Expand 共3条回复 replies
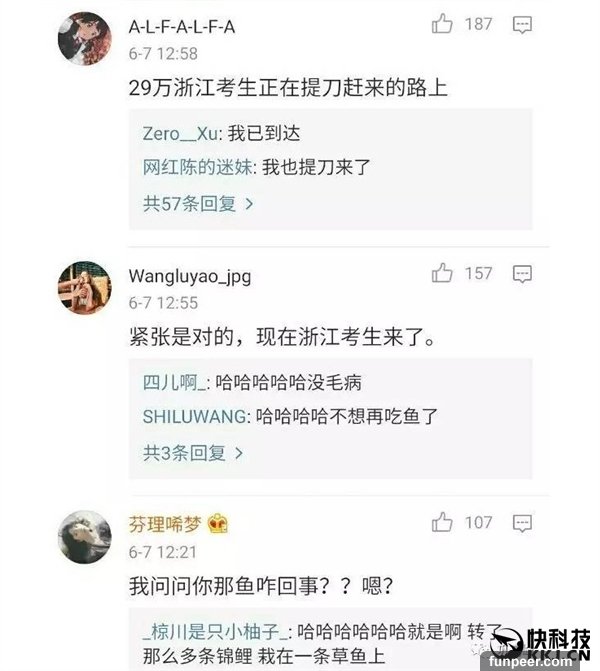This screenshot has height=671, width=600. coord(193,453)
